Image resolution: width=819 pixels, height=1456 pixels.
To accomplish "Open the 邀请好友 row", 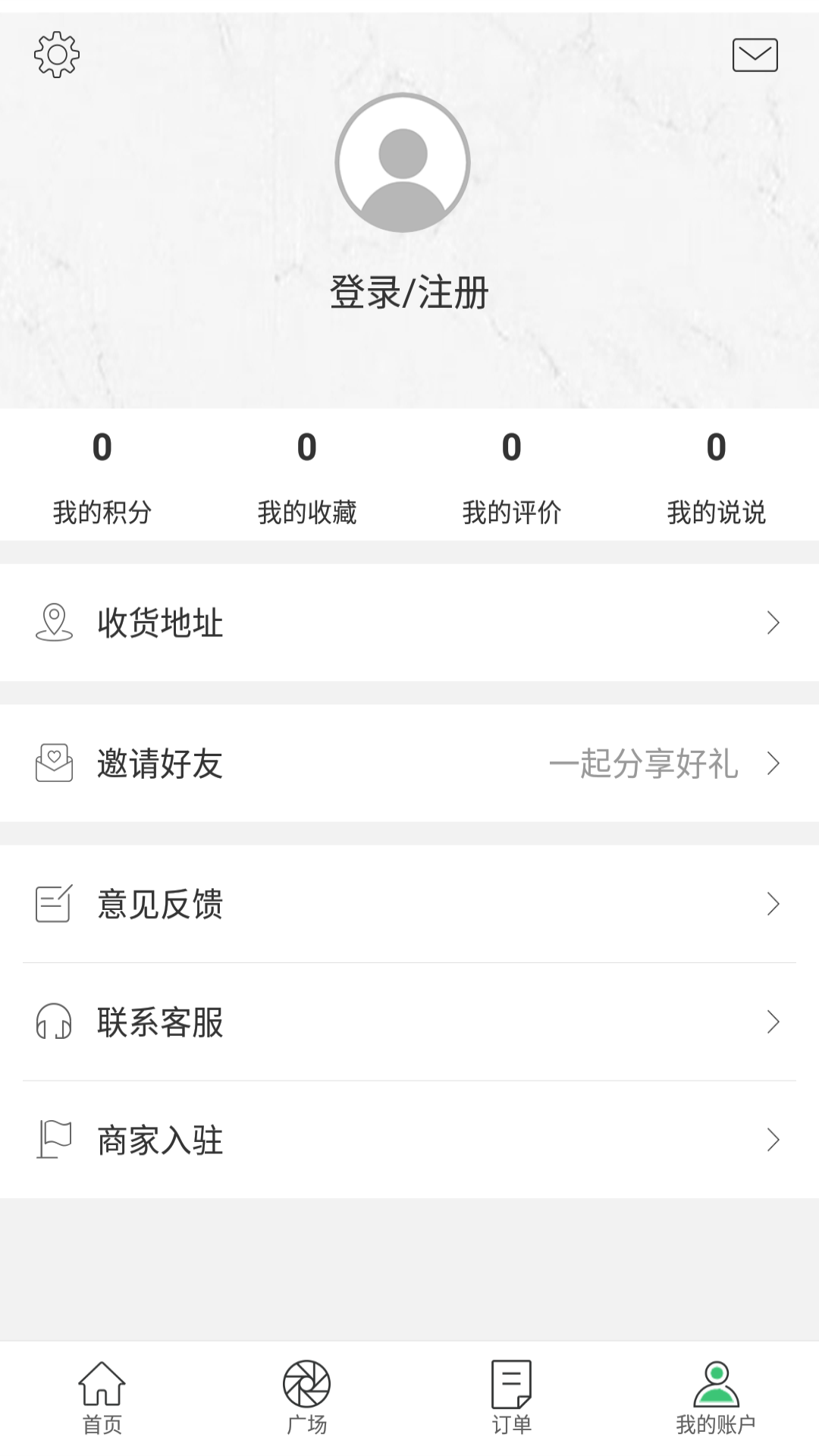I will click(x=409, y=764).
